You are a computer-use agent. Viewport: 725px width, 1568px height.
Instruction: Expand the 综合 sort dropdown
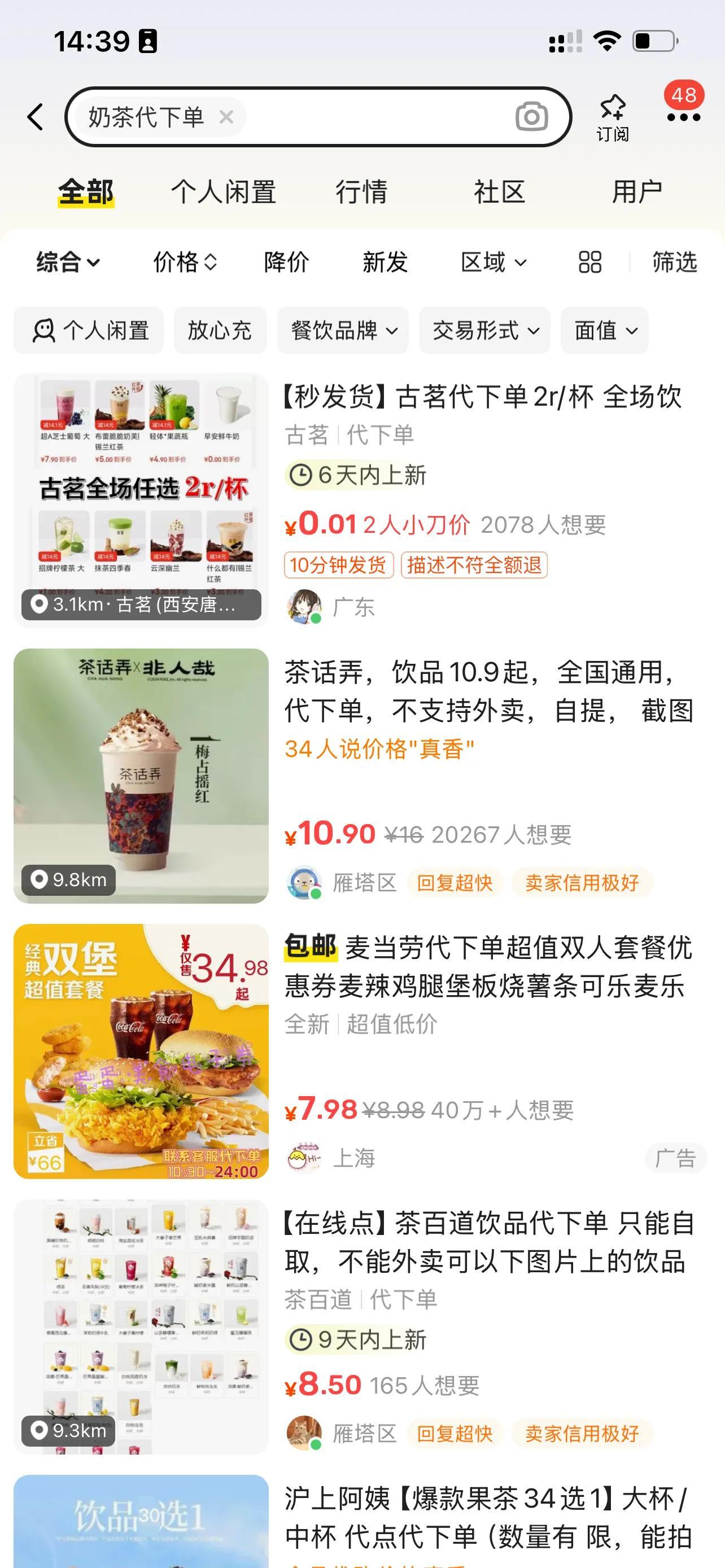pyautogui.click(x=68, y=262)
